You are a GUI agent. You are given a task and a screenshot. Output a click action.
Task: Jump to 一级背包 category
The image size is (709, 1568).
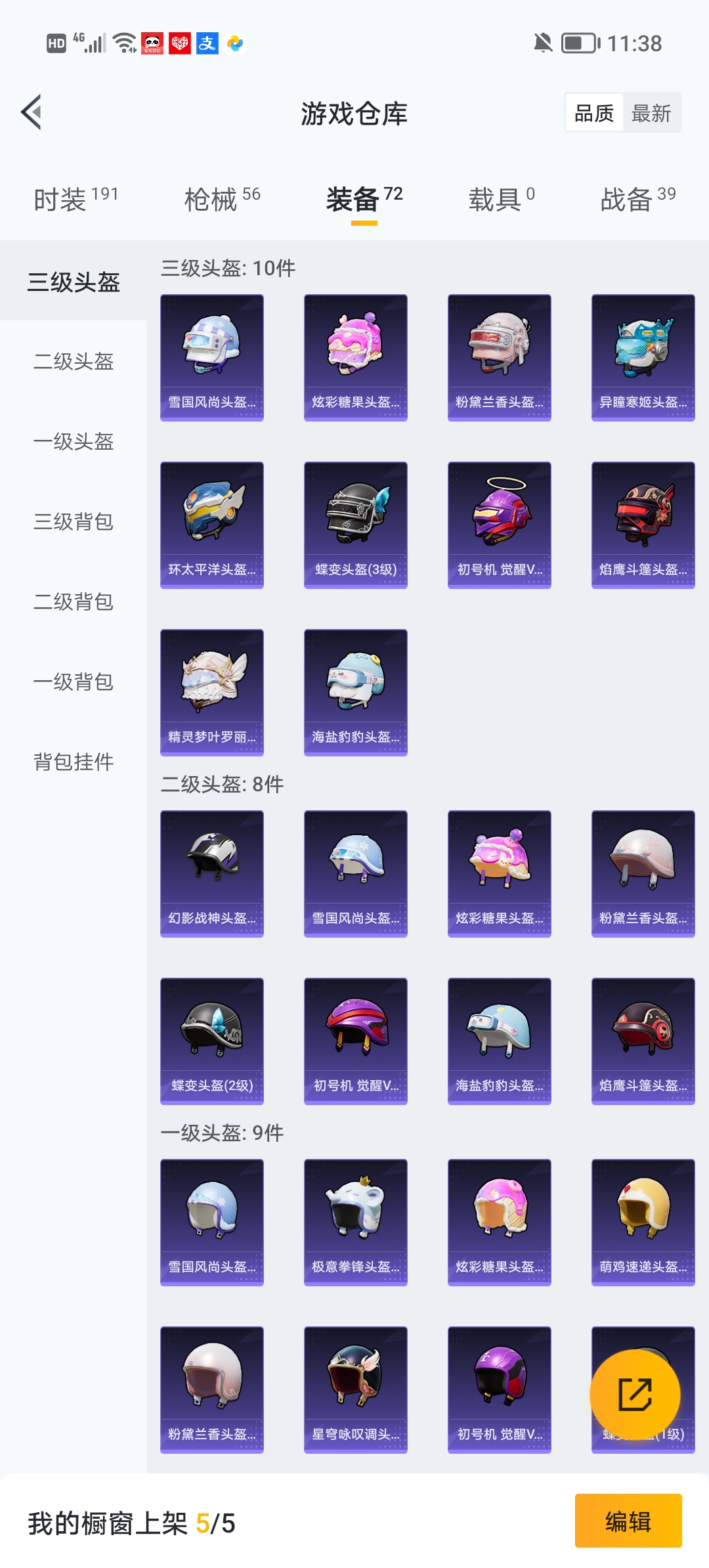[x=74, y=682]
